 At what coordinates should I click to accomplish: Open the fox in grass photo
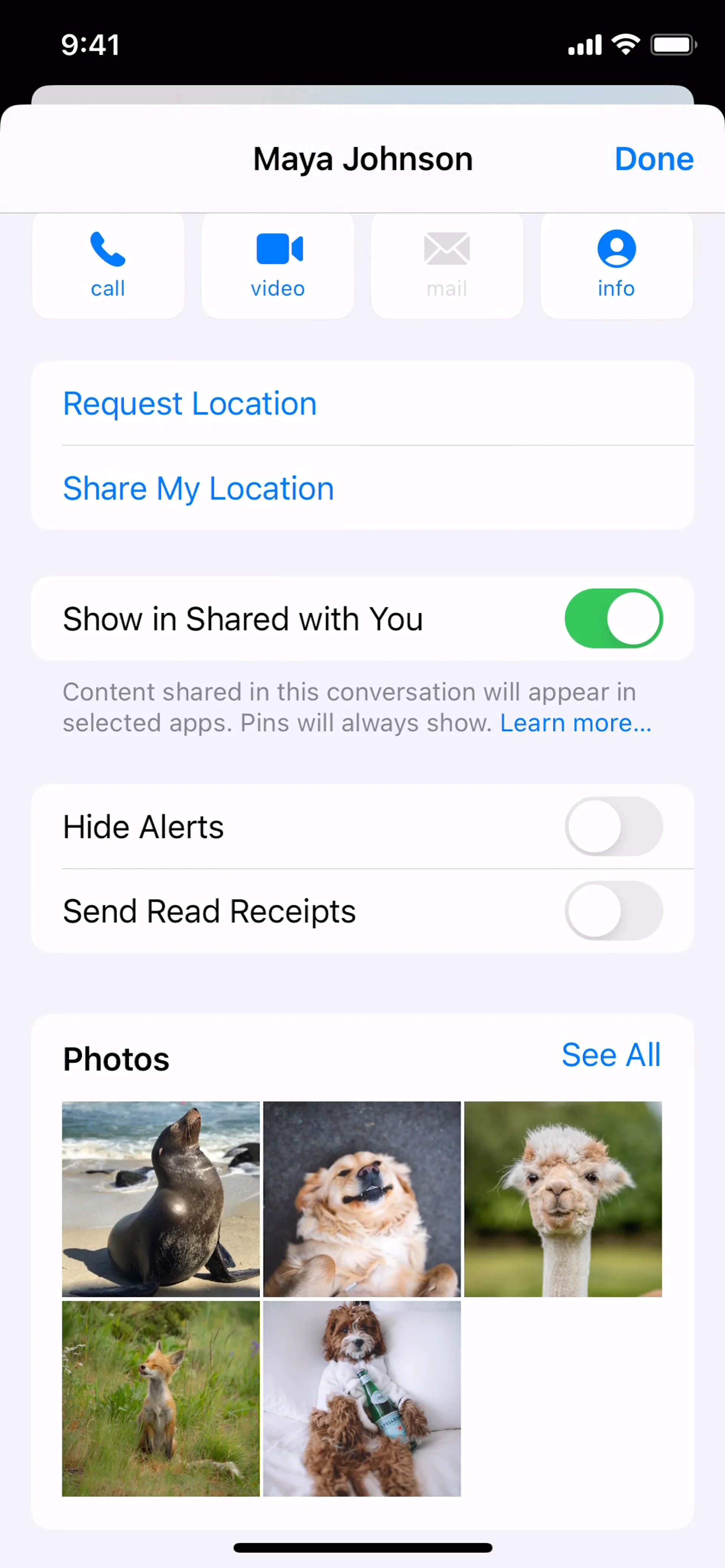(x=161, y=1398)
